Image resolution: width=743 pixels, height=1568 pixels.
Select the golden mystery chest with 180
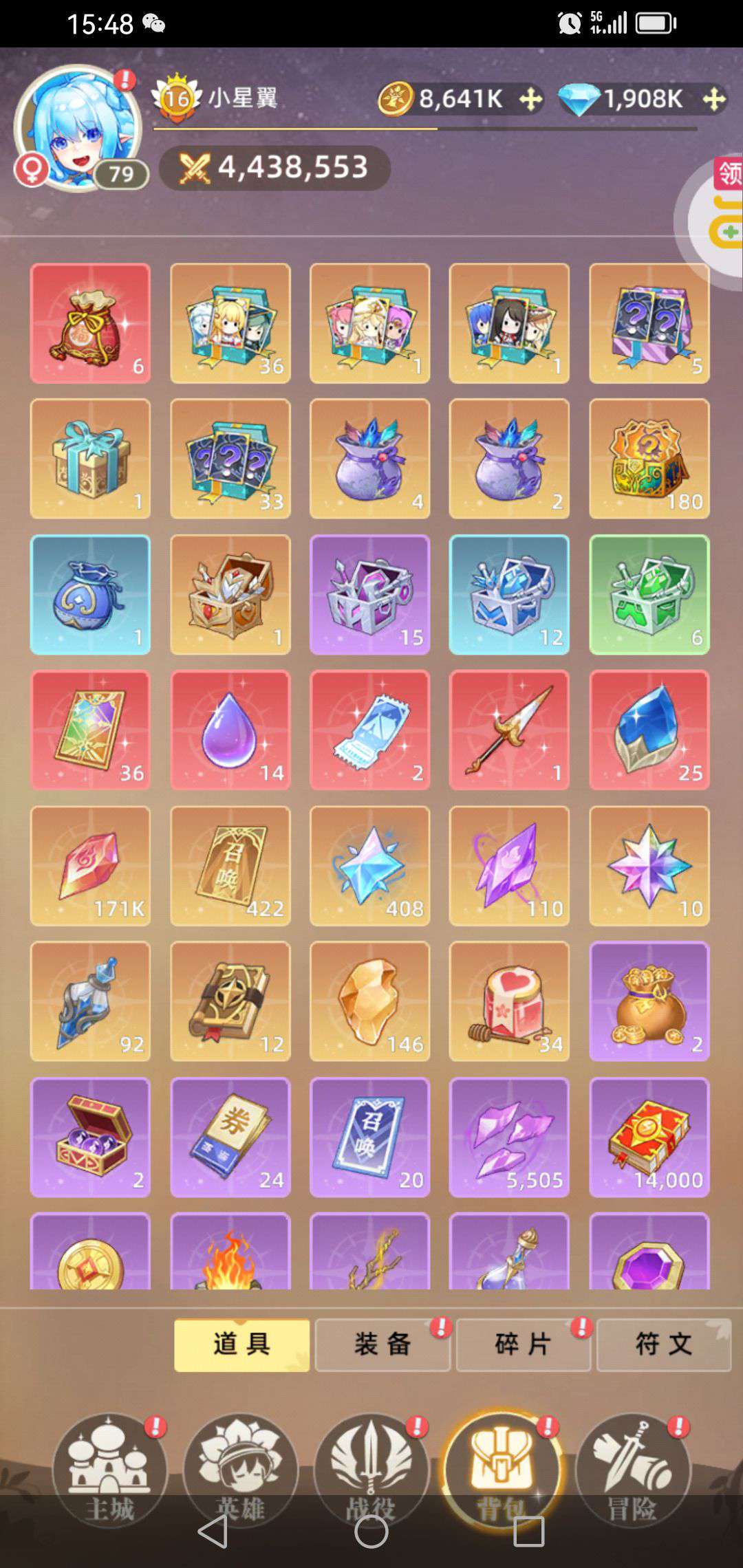click(649, 459)
